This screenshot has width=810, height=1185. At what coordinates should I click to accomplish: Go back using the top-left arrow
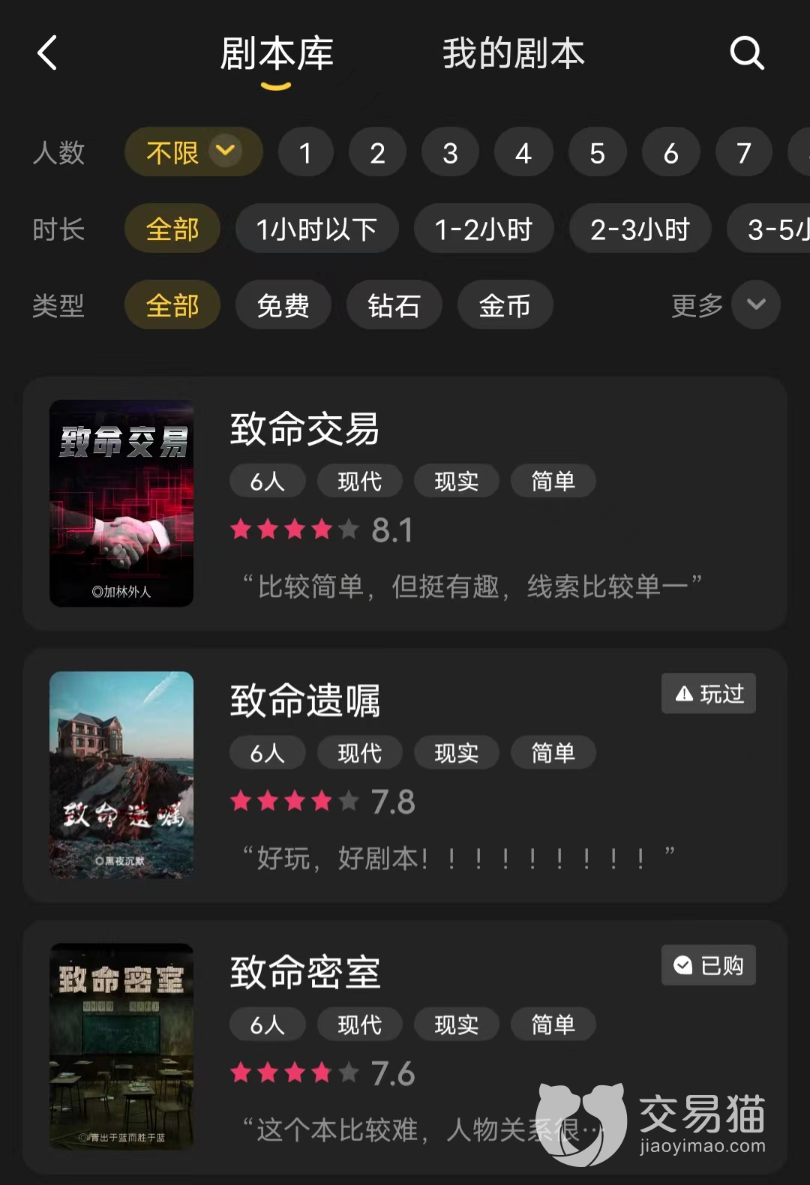coord(47,53)
